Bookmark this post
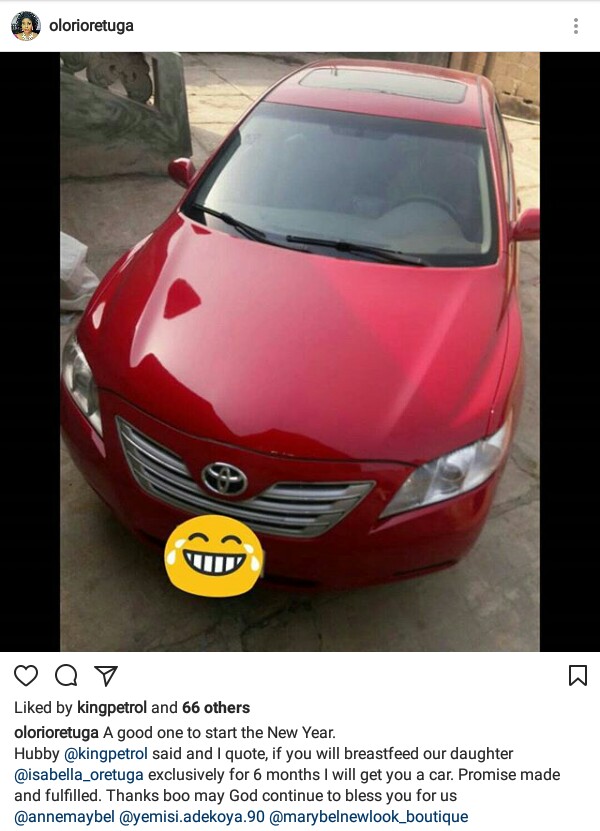The width and height of the screenshot is (600, 831). coord(577,676)
